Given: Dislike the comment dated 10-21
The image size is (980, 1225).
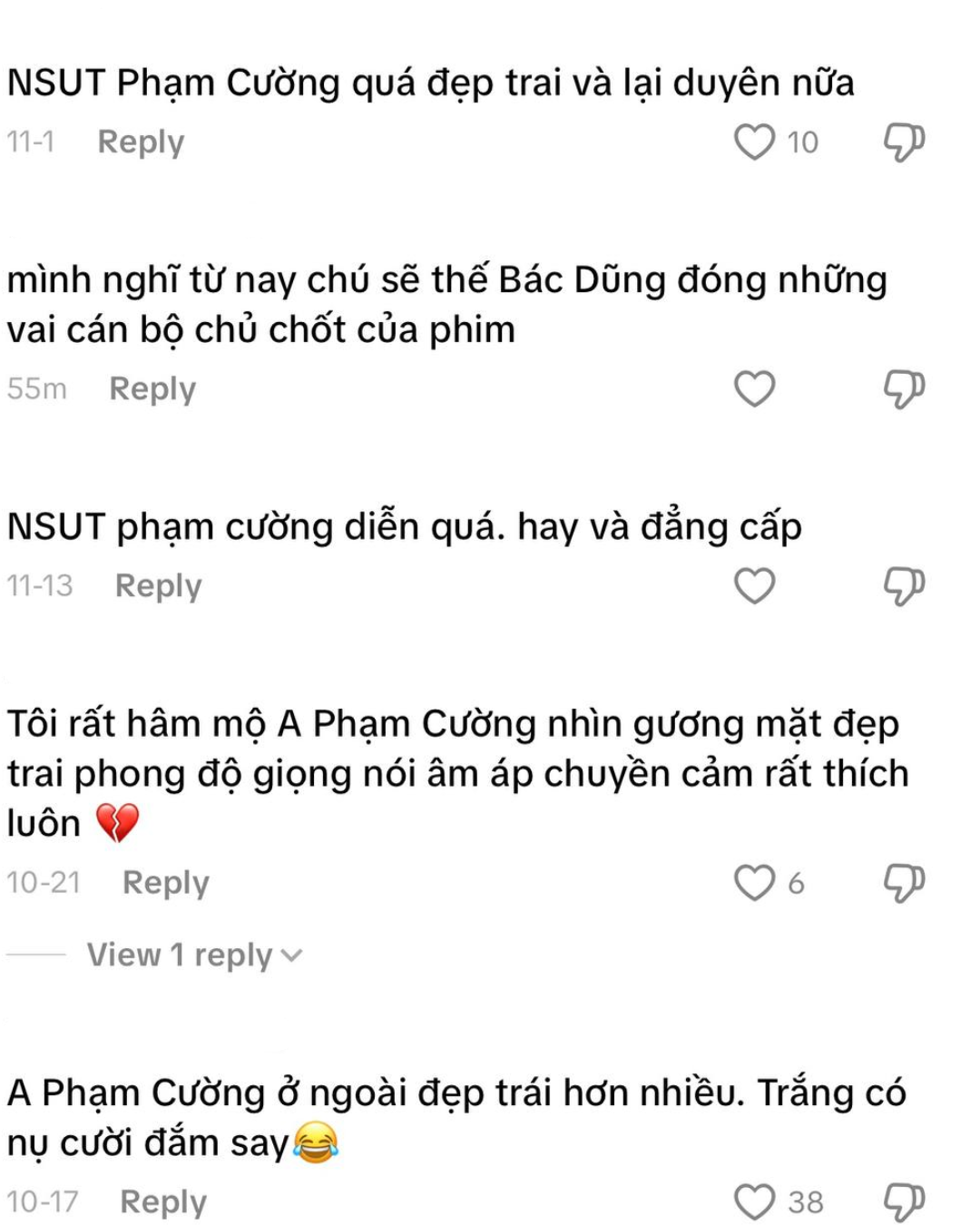Looking at the screenshot, I should point(901,881).
